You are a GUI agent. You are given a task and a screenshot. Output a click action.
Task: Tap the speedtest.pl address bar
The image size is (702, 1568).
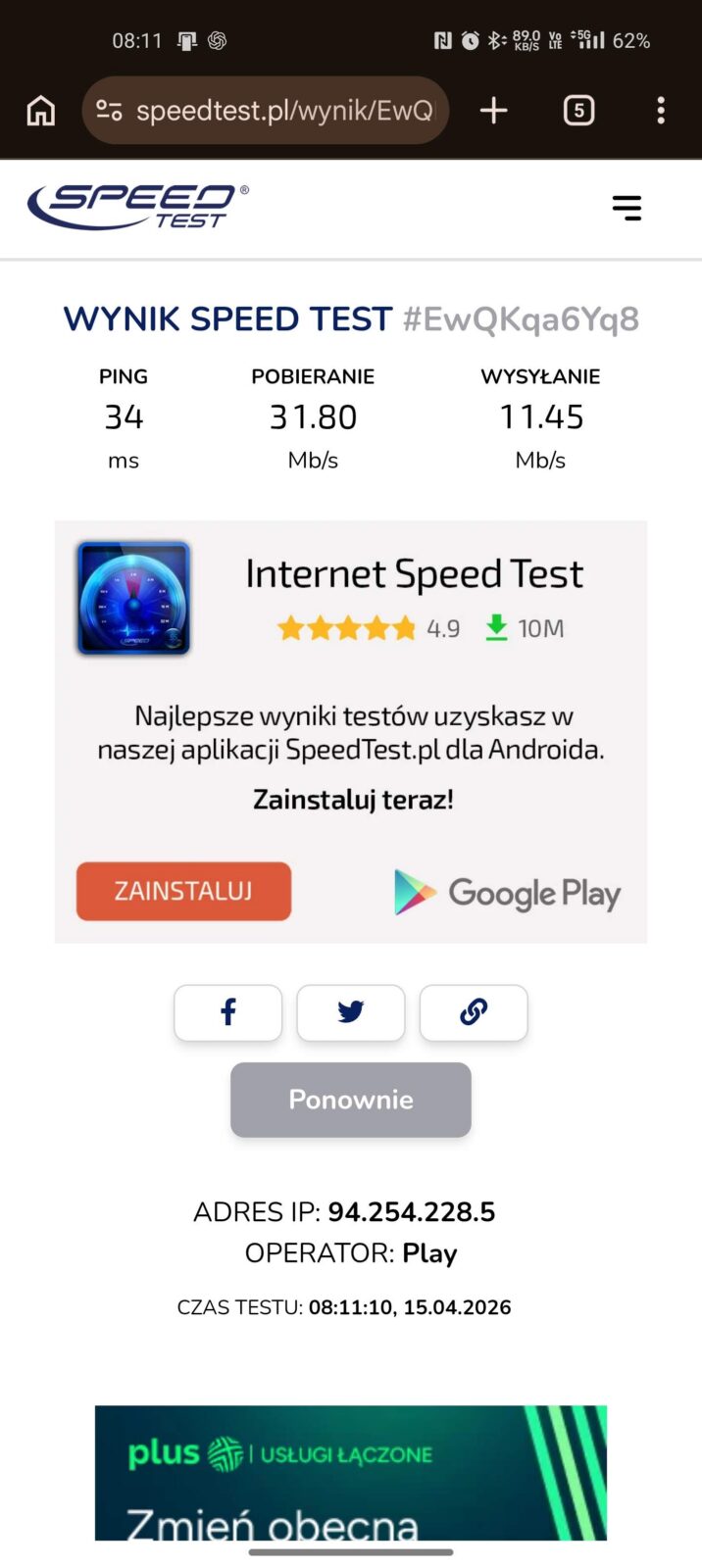click(284, 111)
